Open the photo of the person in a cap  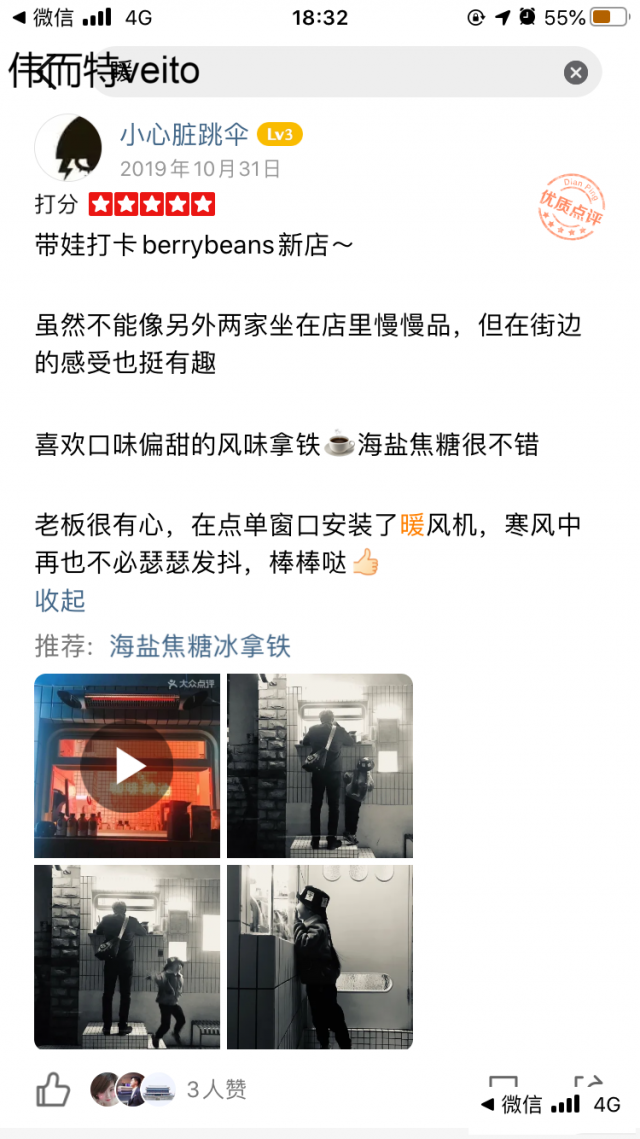click(x=320, y=957)
